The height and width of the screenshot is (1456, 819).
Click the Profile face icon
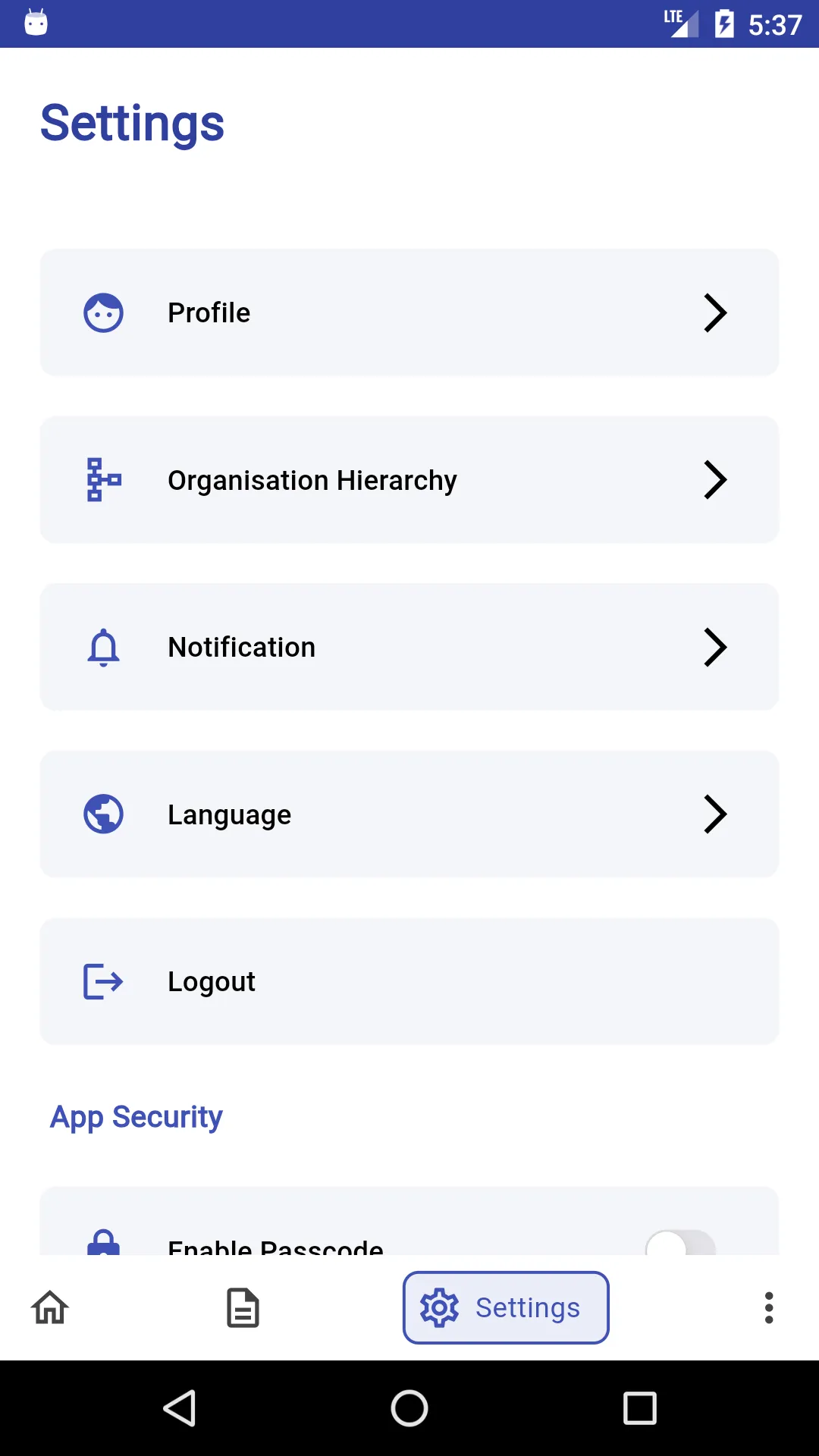(x=104, y=312)
